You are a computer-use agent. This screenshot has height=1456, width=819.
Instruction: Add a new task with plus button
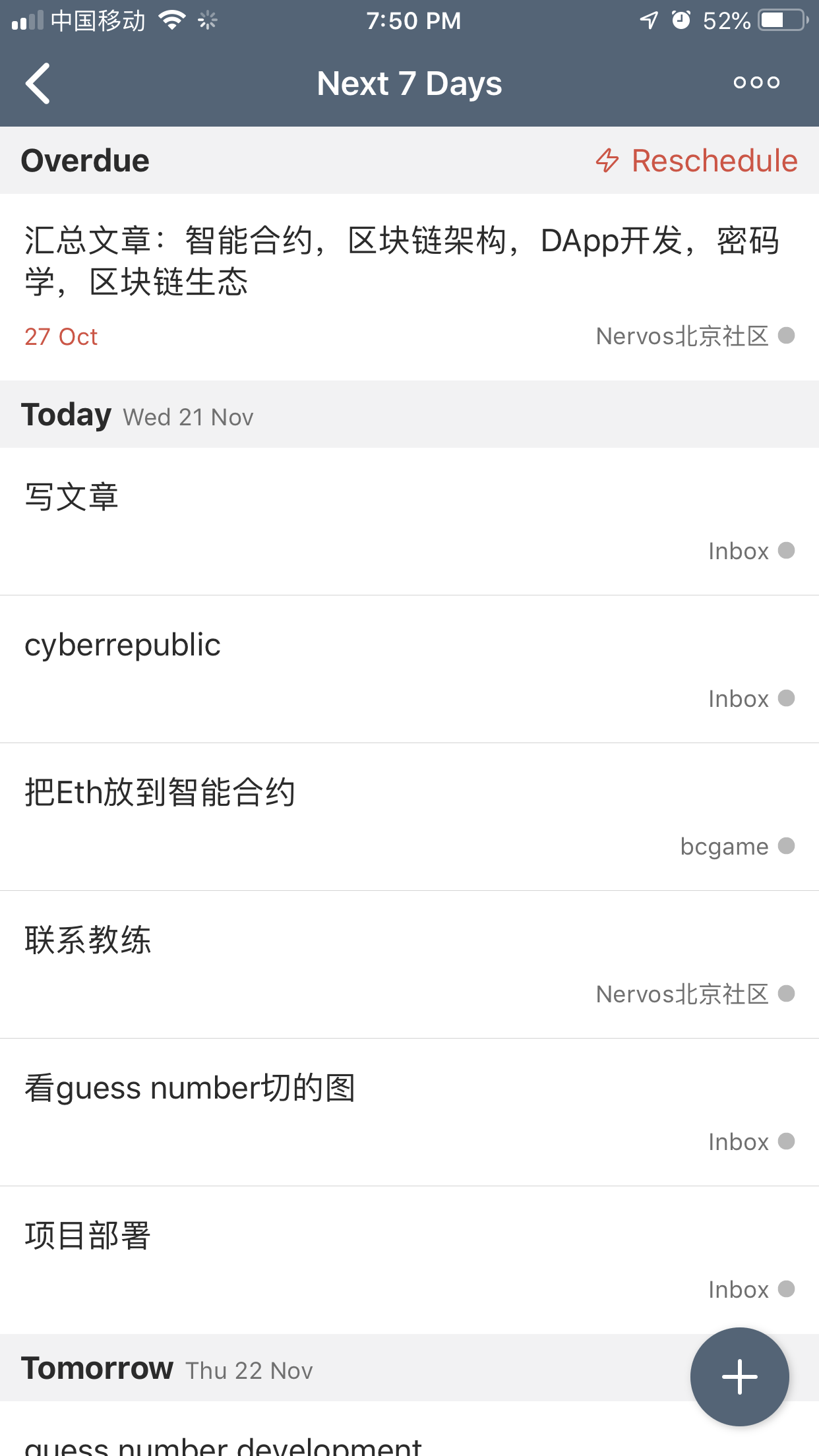(739, 1376)
